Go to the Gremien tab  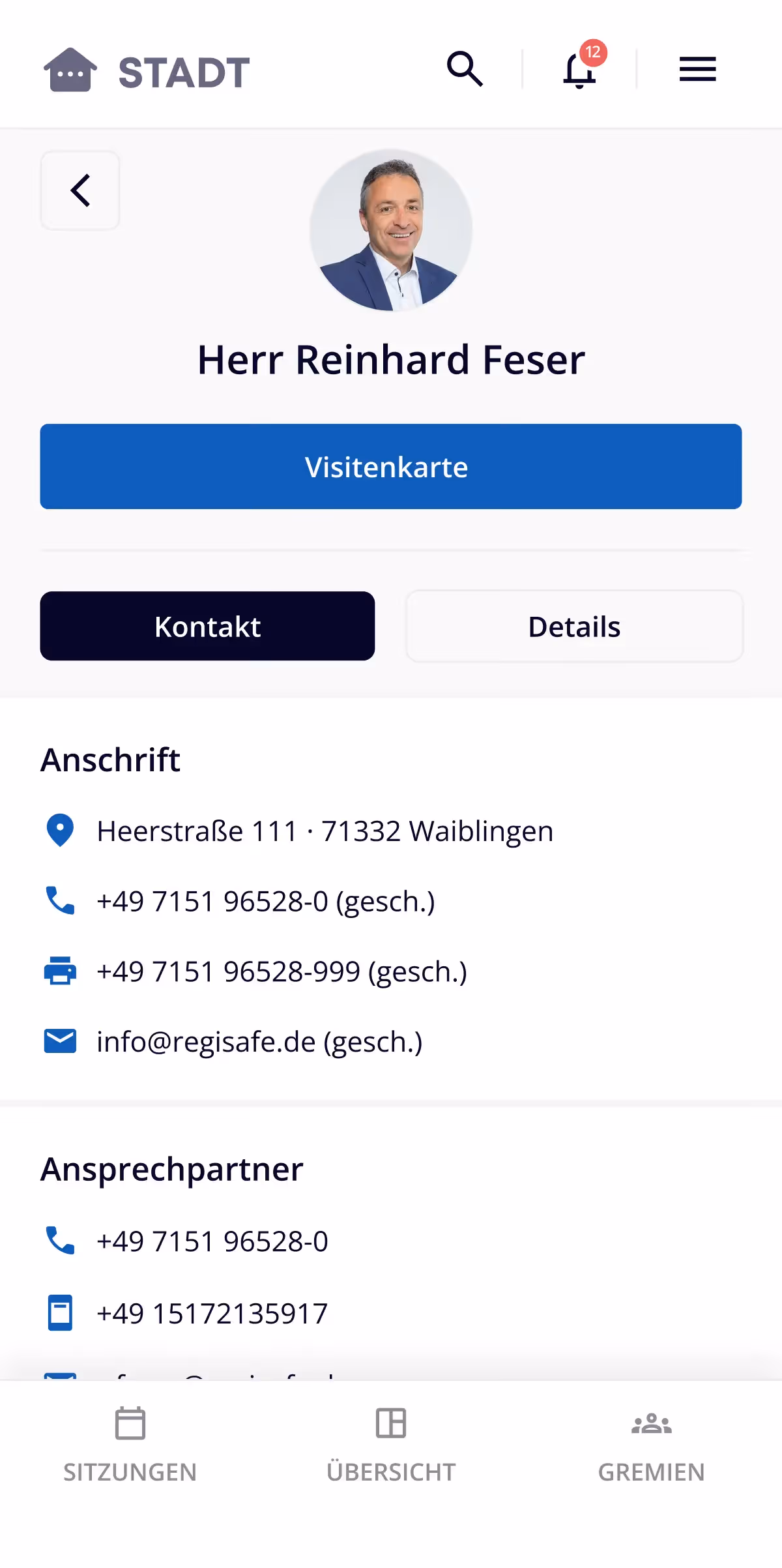[651, 1444]
